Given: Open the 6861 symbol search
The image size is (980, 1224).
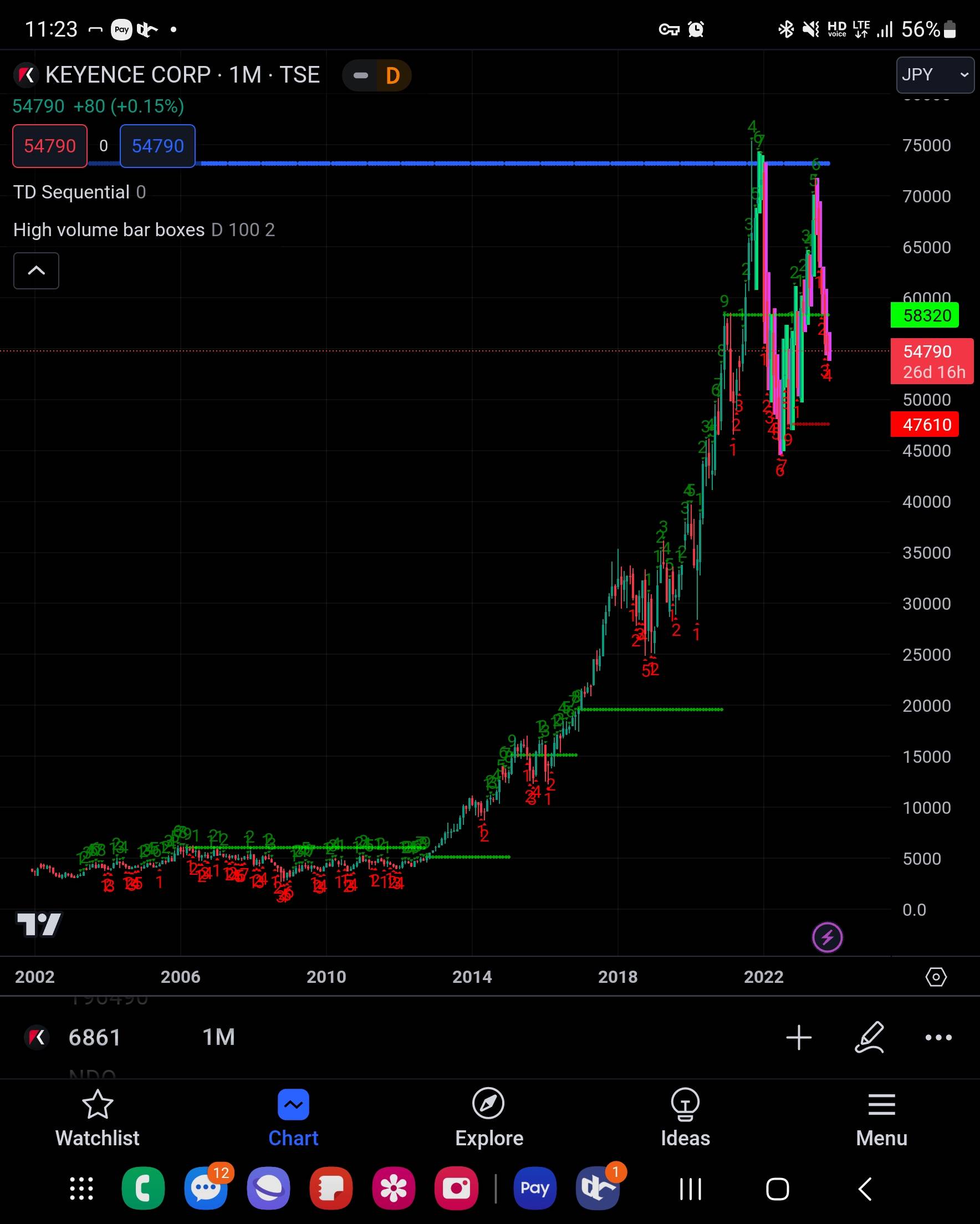Looking at the screenshot, I should coord(94,1037).
